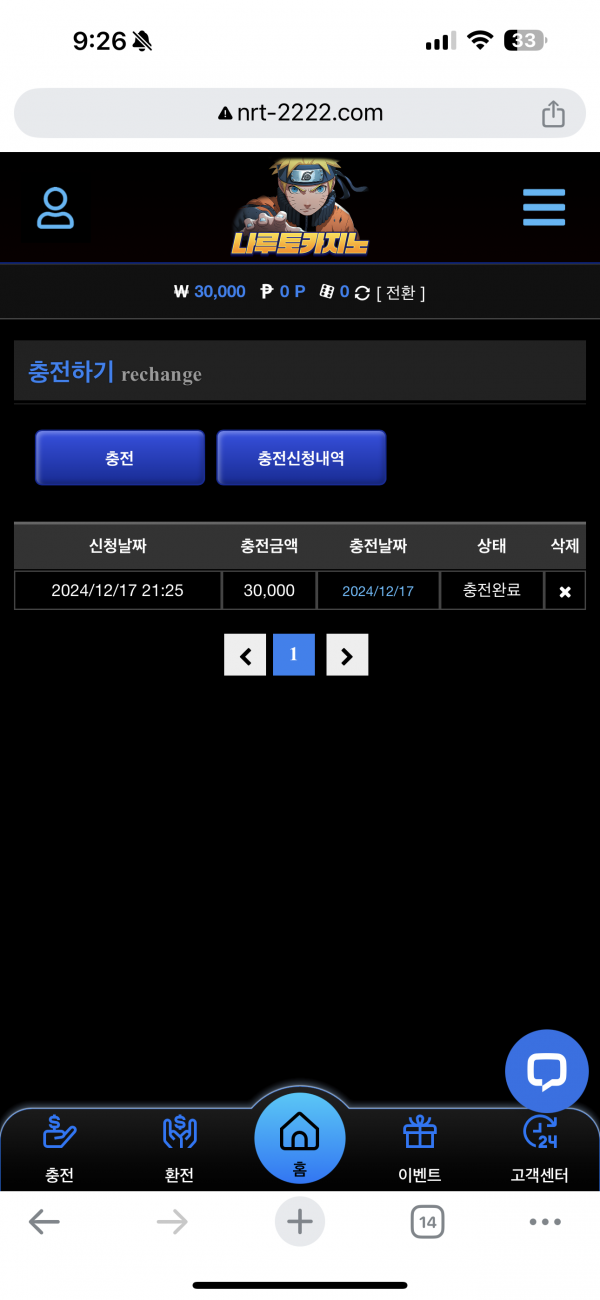Select page 1 in pagination
This screenshot has width=600, height=1300.
click(x=294, y=655)
